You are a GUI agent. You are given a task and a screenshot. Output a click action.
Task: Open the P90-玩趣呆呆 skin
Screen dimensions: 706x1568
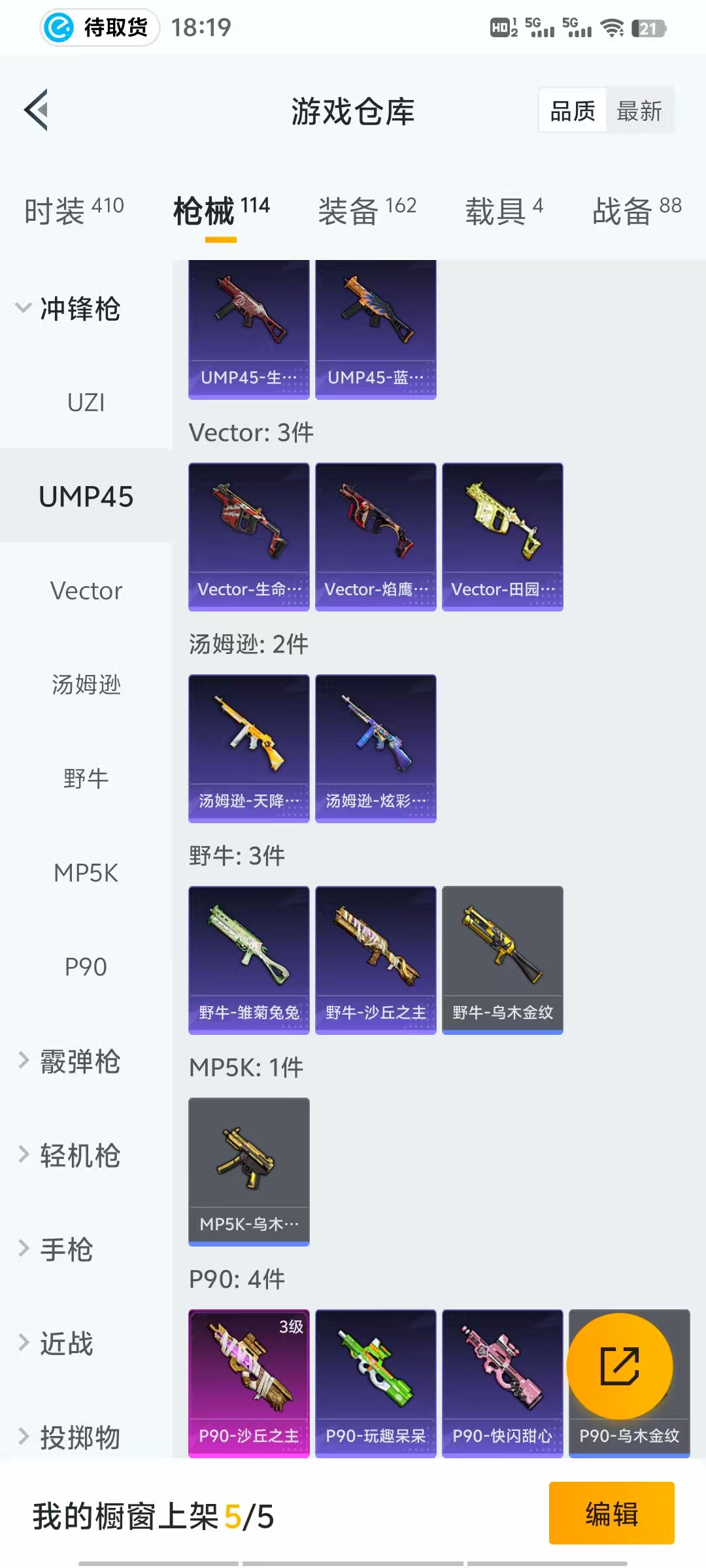tap(376, 1384)
